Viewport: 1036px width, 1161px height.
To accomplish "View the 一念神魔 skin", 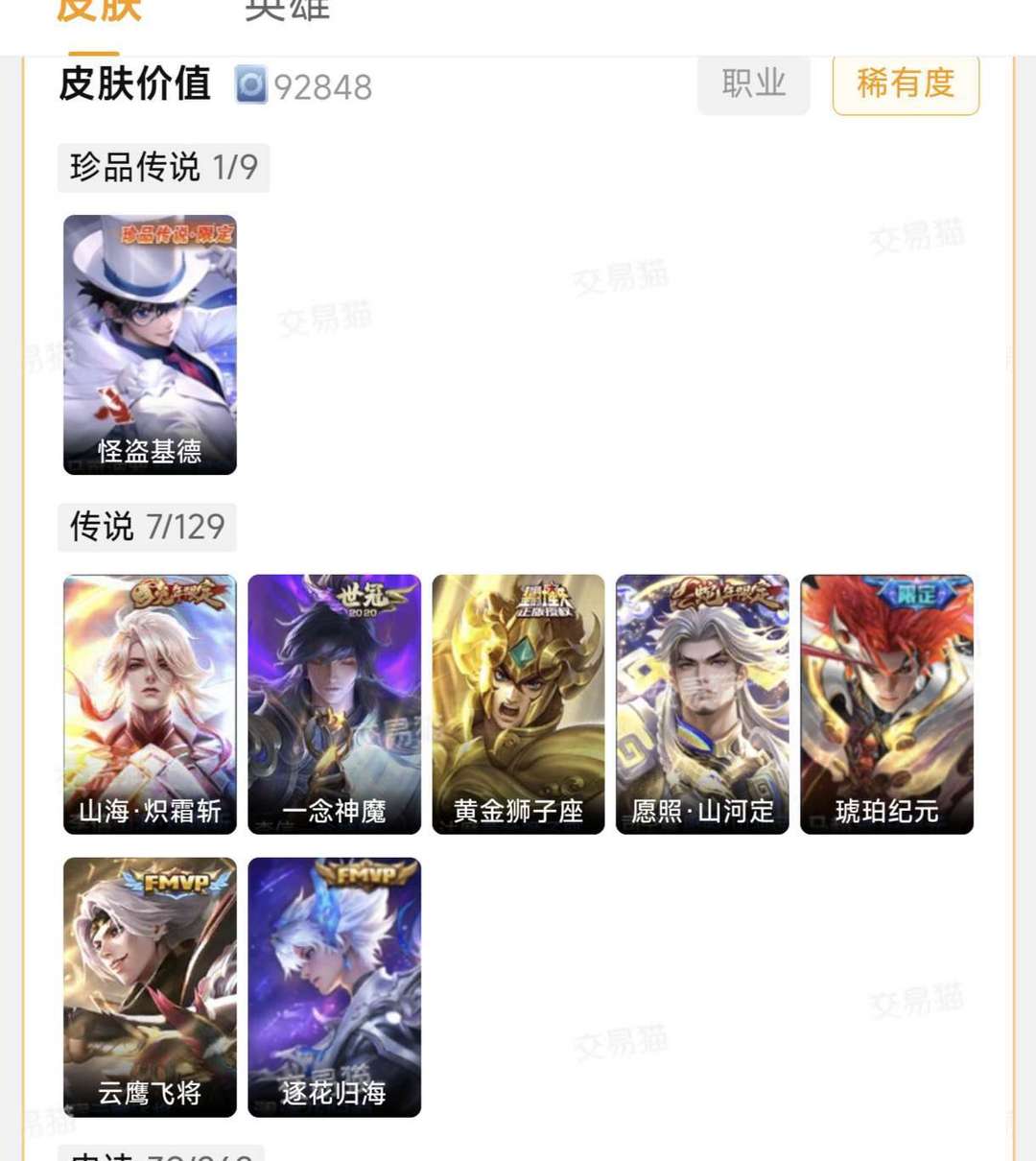I will 334,703.
